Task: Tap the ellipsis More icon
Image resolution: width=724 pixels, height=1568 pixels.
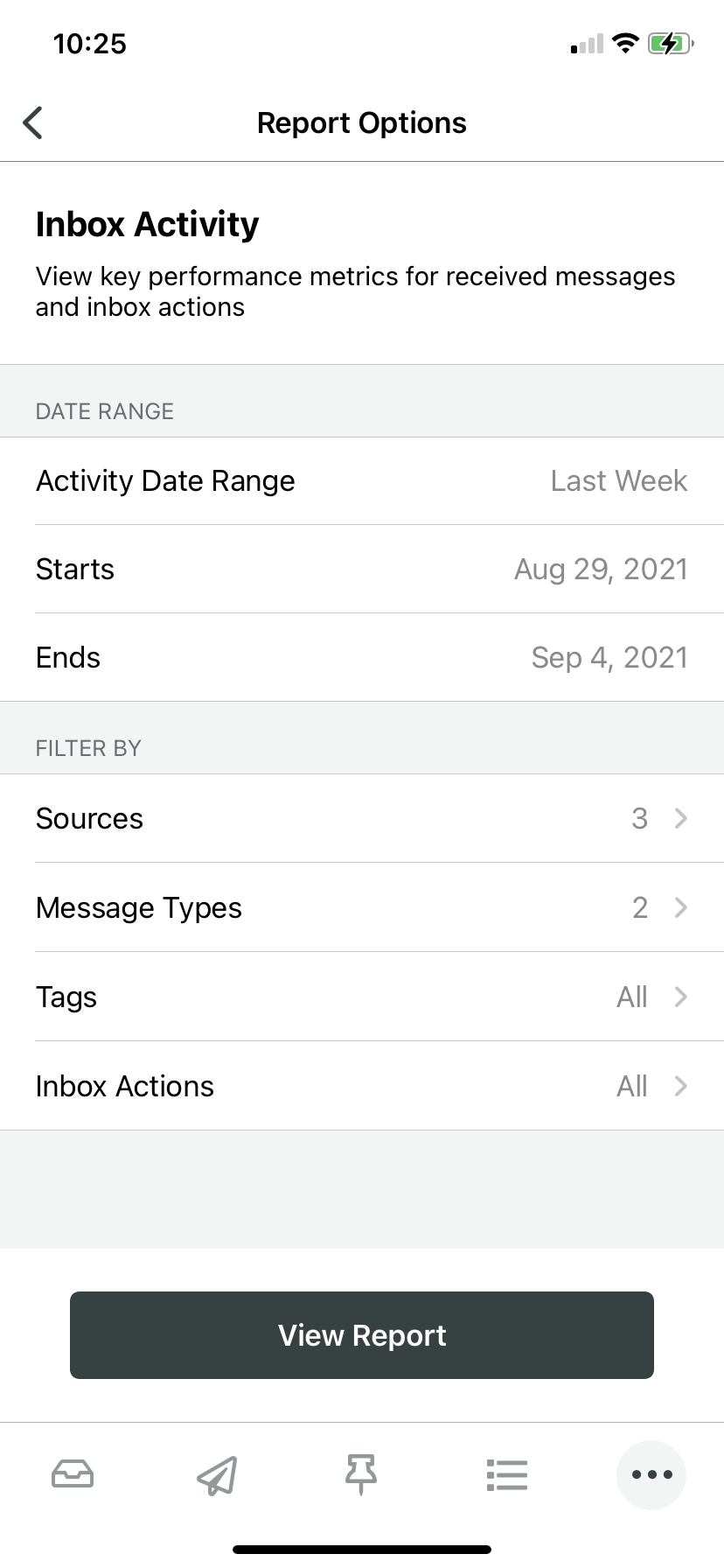Action: [x=651, y=1474]
